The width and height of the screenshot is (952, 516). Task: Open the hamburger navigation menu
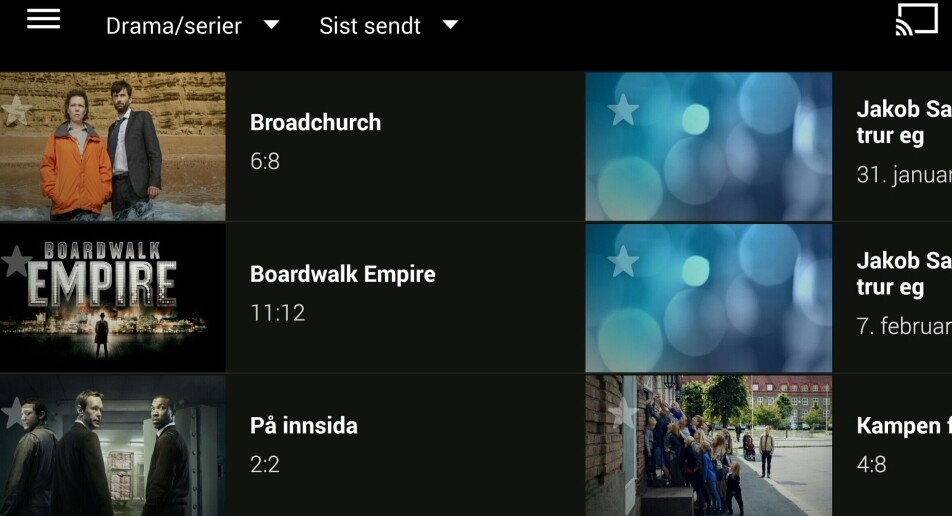coord(44,20)
